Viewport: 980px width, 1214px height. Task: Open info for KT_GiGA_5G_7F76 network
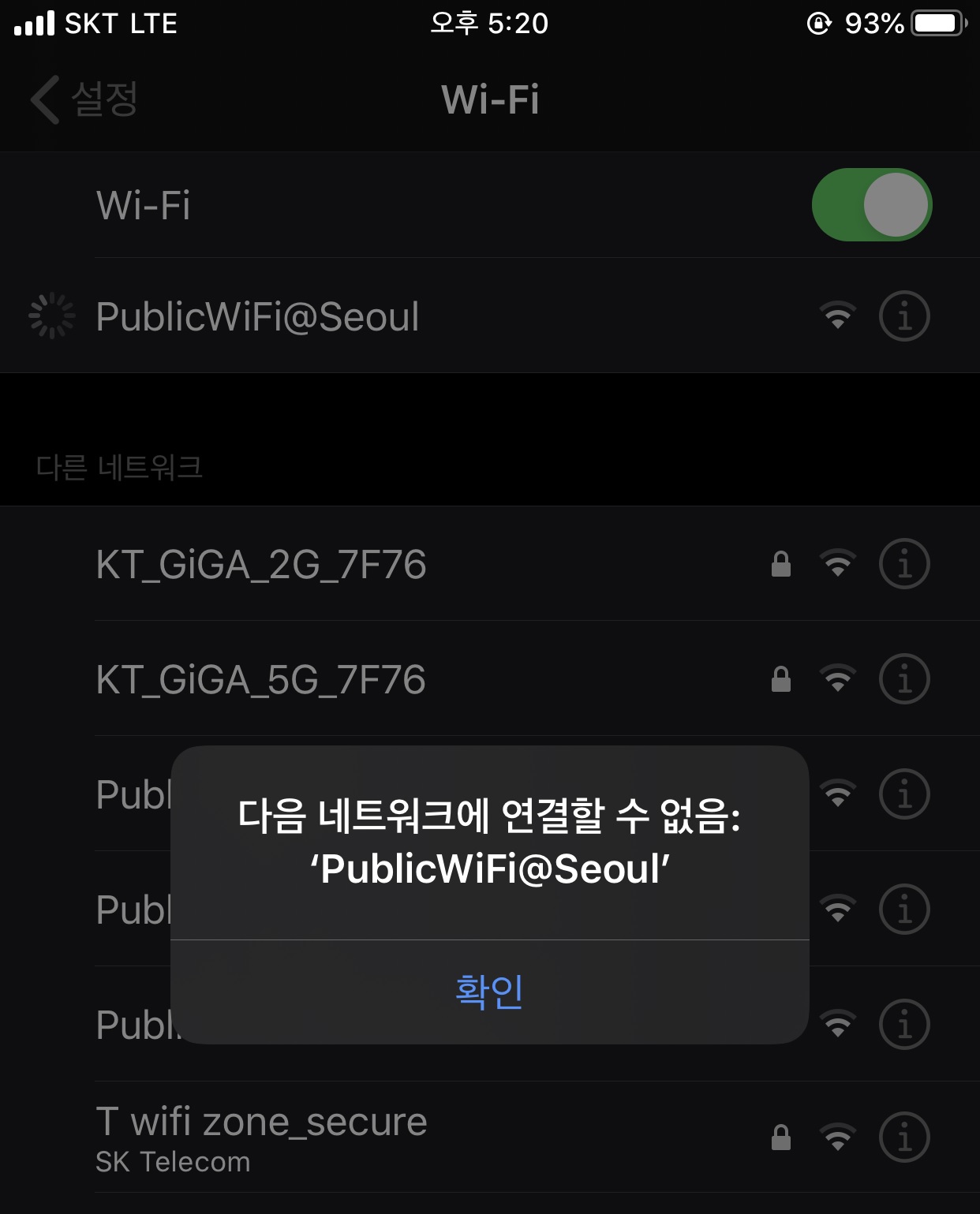pyautogui.click(x=904, y=678)
